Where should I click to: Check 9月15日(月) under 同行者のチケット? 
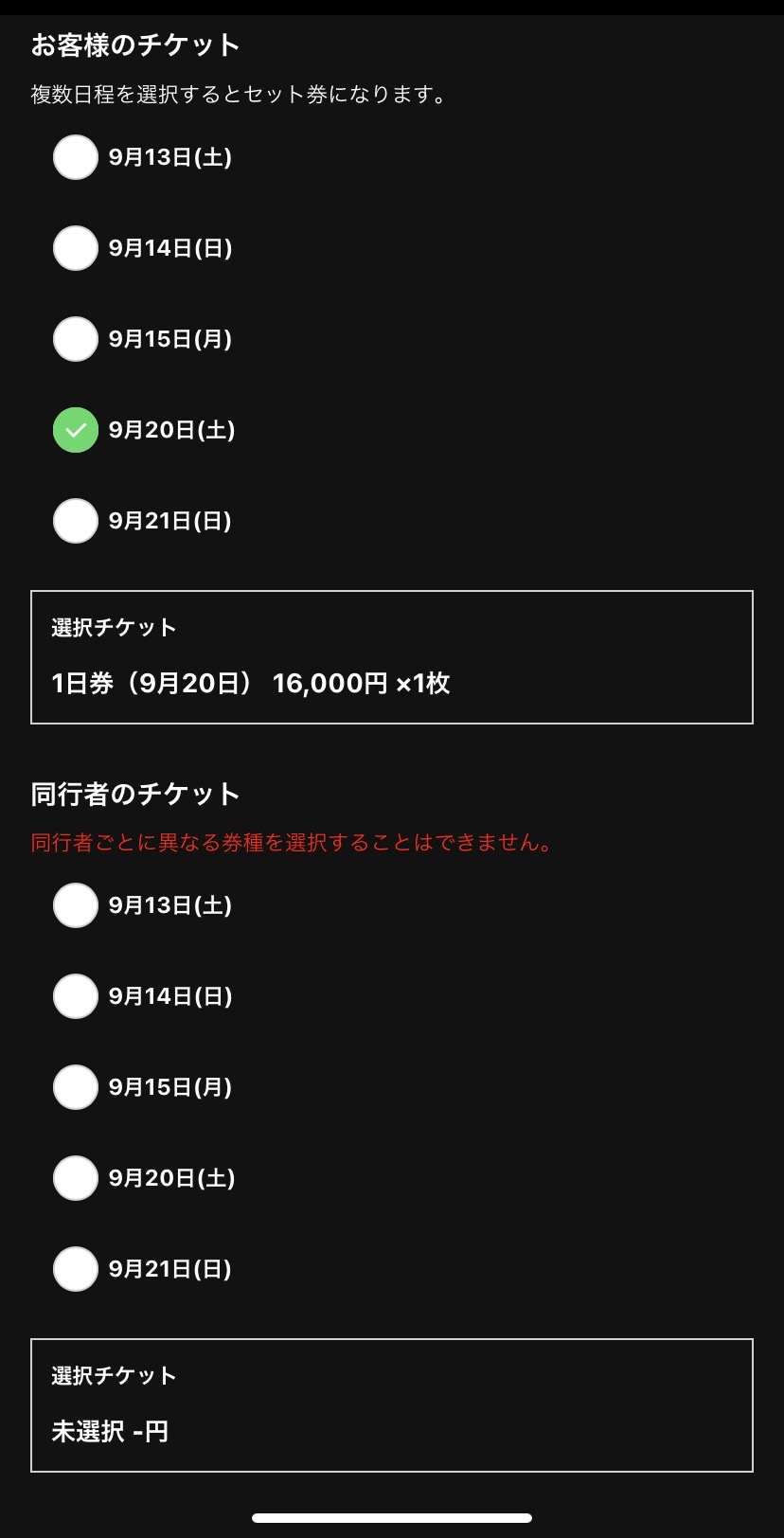tap(76, 1087)
